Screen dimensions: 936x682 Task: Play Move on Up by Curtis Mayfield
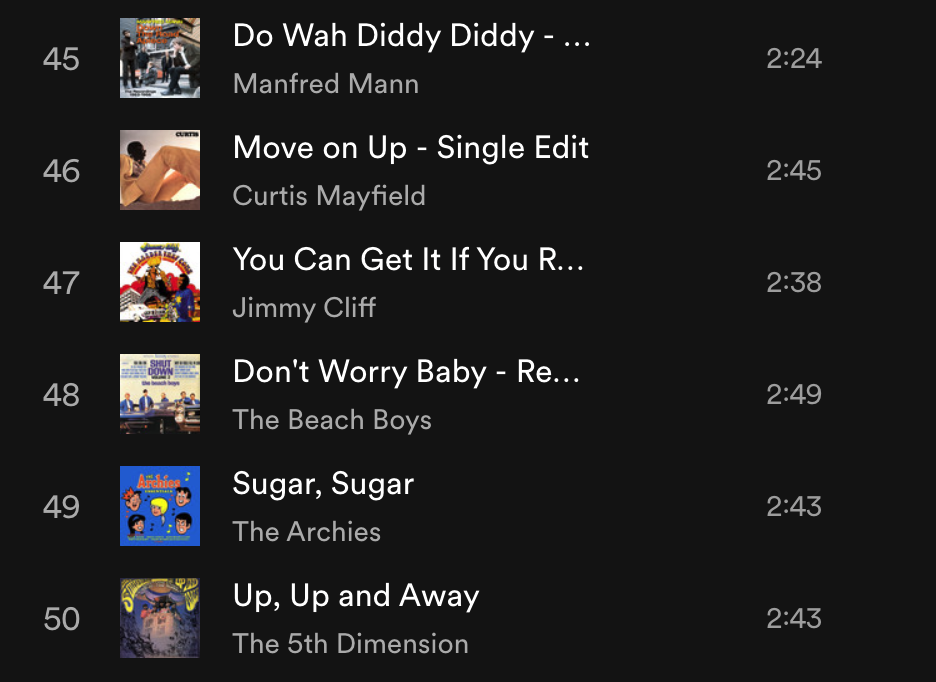pyautogui.click(x=410, y=148)
